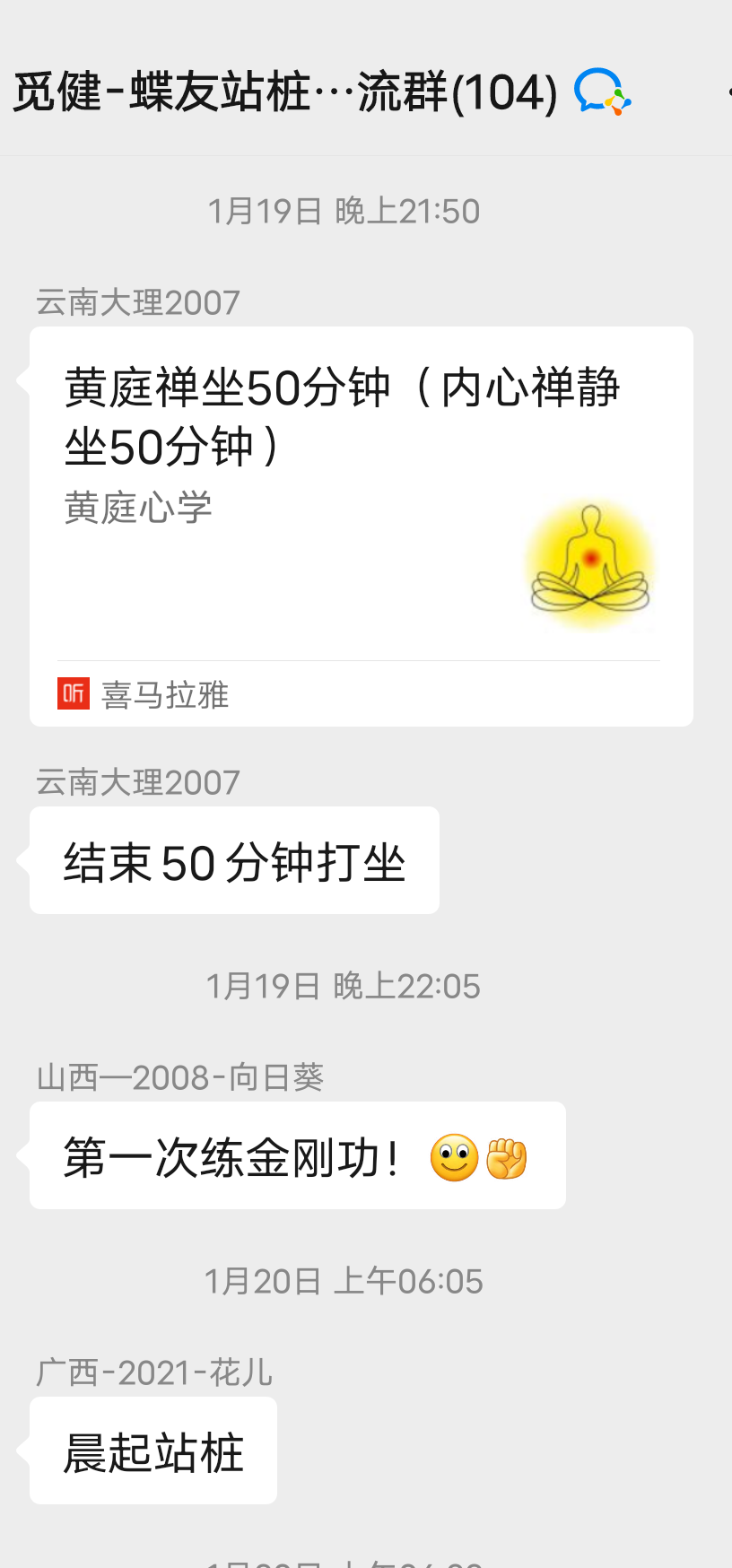Tap the 1月20日 上午06:05 timestamp
Image resolution: width=732 pixels, height=1568 pixels.
coord(346,1281)
